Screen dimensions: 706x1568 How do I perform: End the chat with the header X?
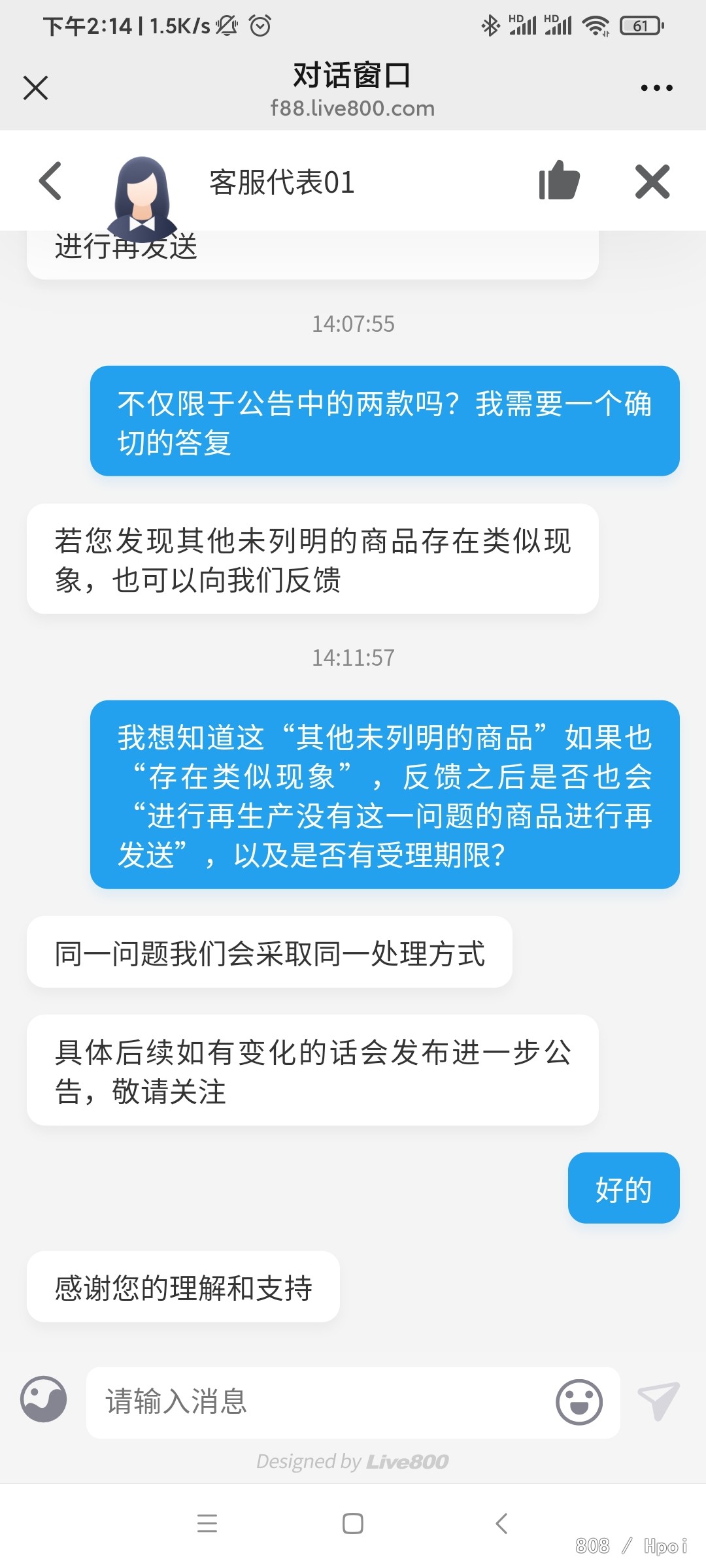click(652, 181)
